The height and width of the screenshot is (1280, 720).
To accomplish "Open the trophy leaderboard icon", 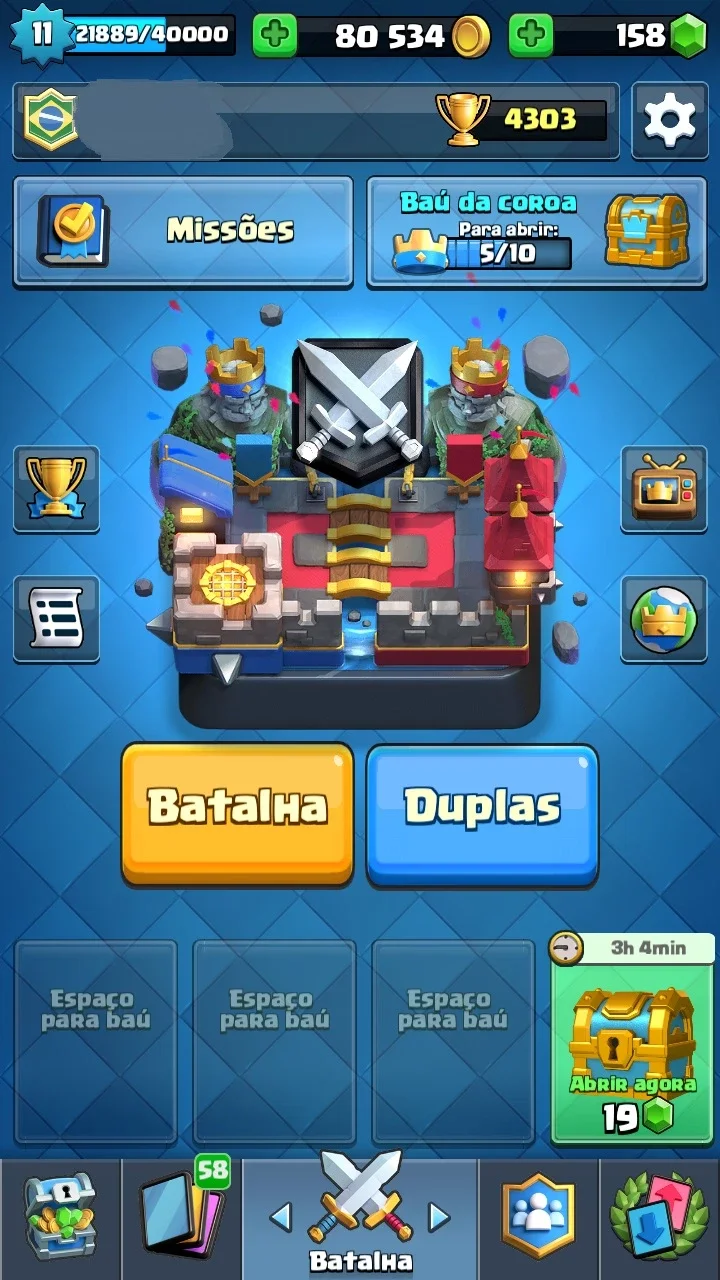I will coord(56,488).
